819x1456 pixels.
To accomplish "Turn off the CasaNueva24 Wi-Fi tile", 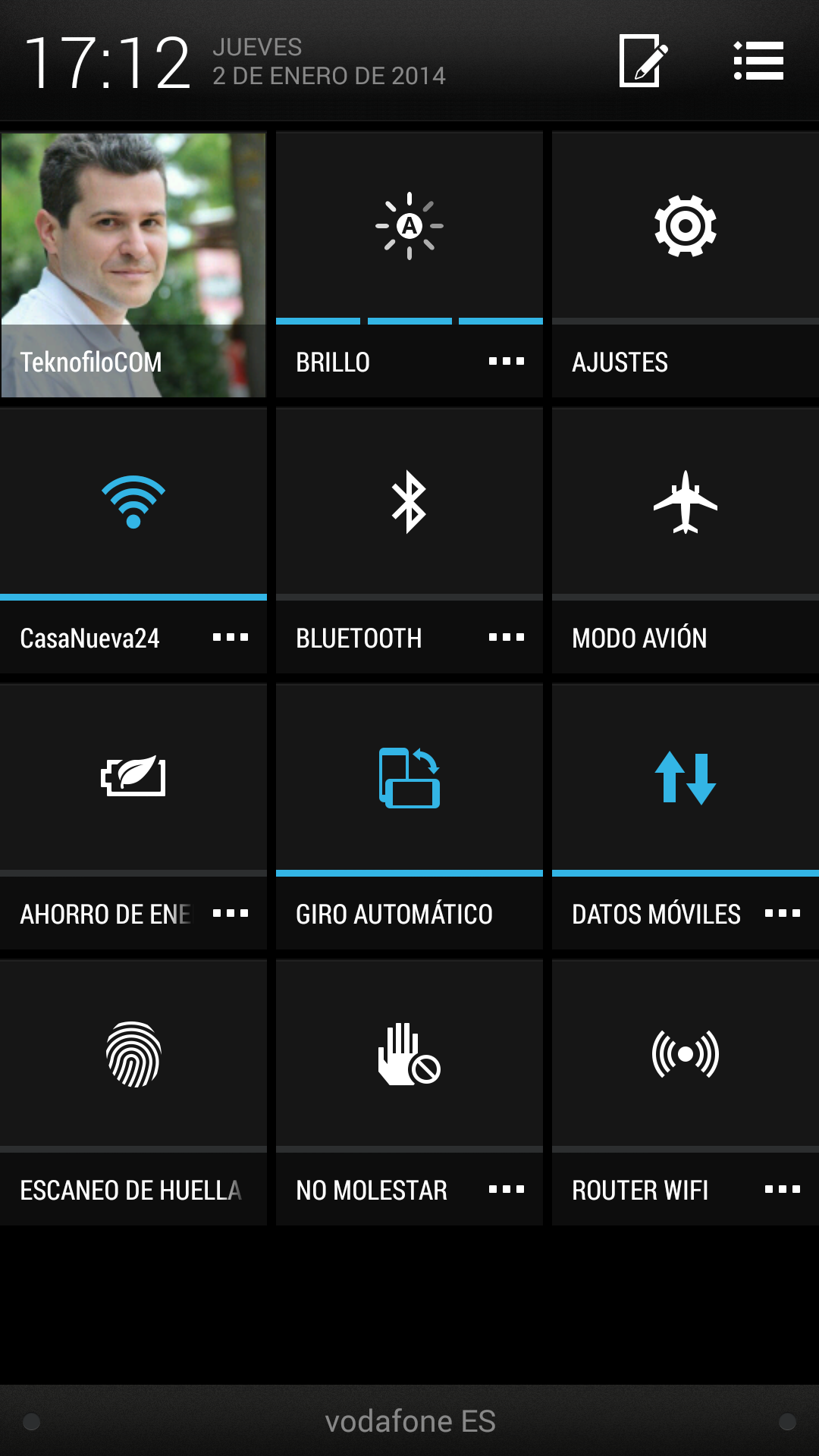I will (x=133, y=502).
